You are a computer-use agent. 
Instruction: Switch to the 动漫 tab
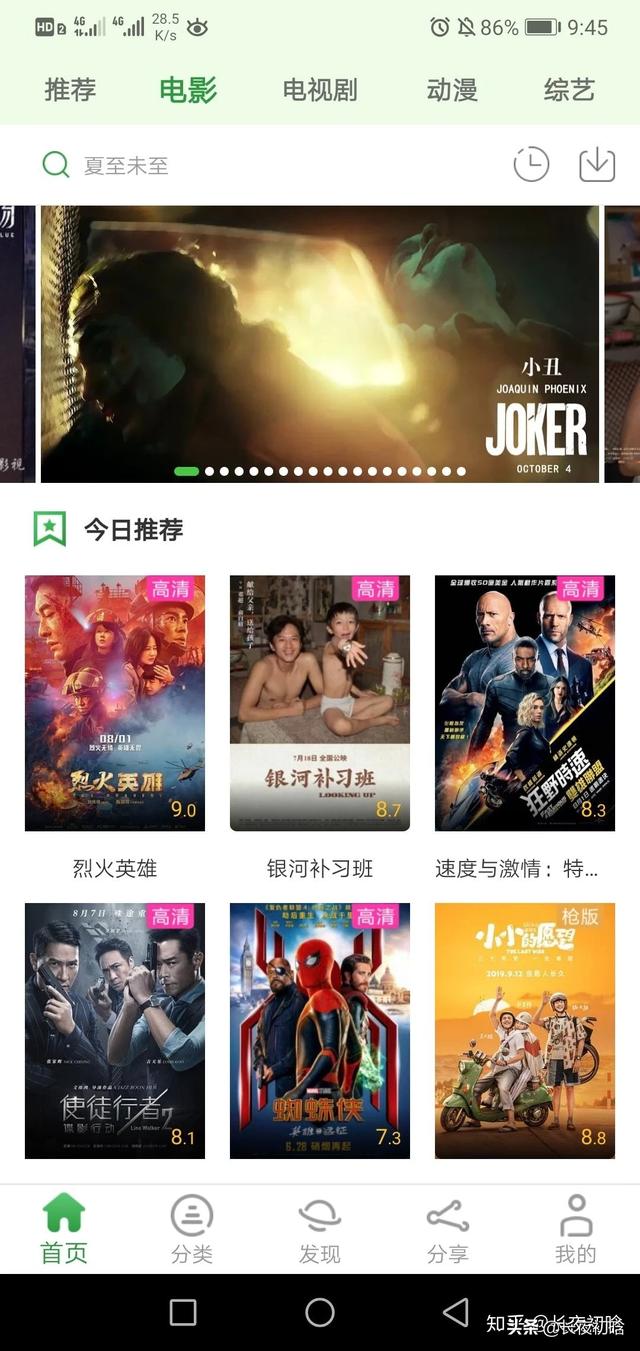[452, 90]
